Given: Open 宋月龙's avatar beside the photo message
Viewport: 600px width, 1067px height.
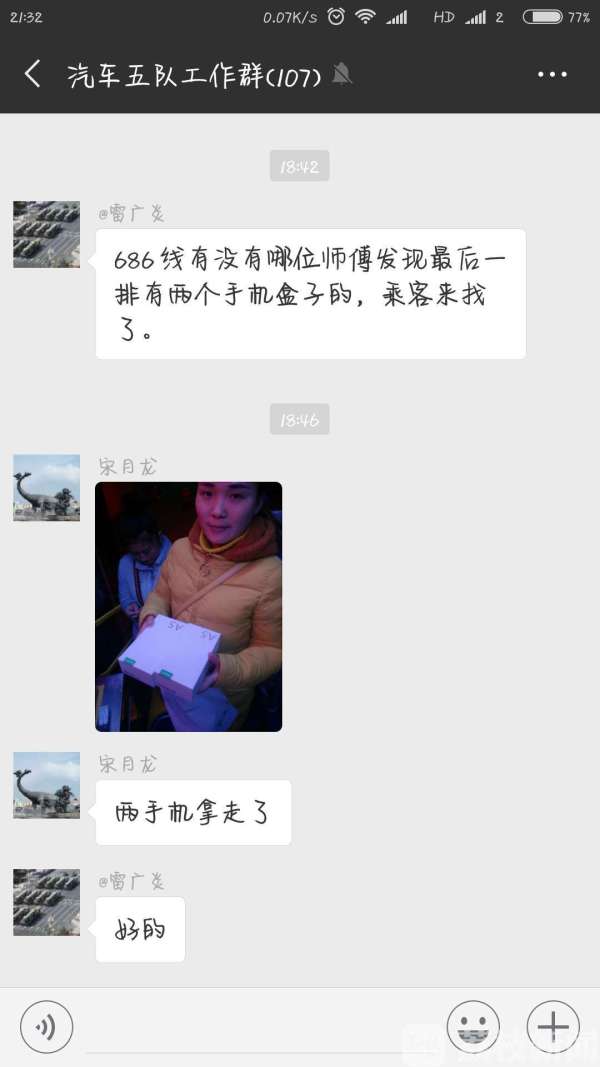Looking at the screenshot, I should (46, 488).
